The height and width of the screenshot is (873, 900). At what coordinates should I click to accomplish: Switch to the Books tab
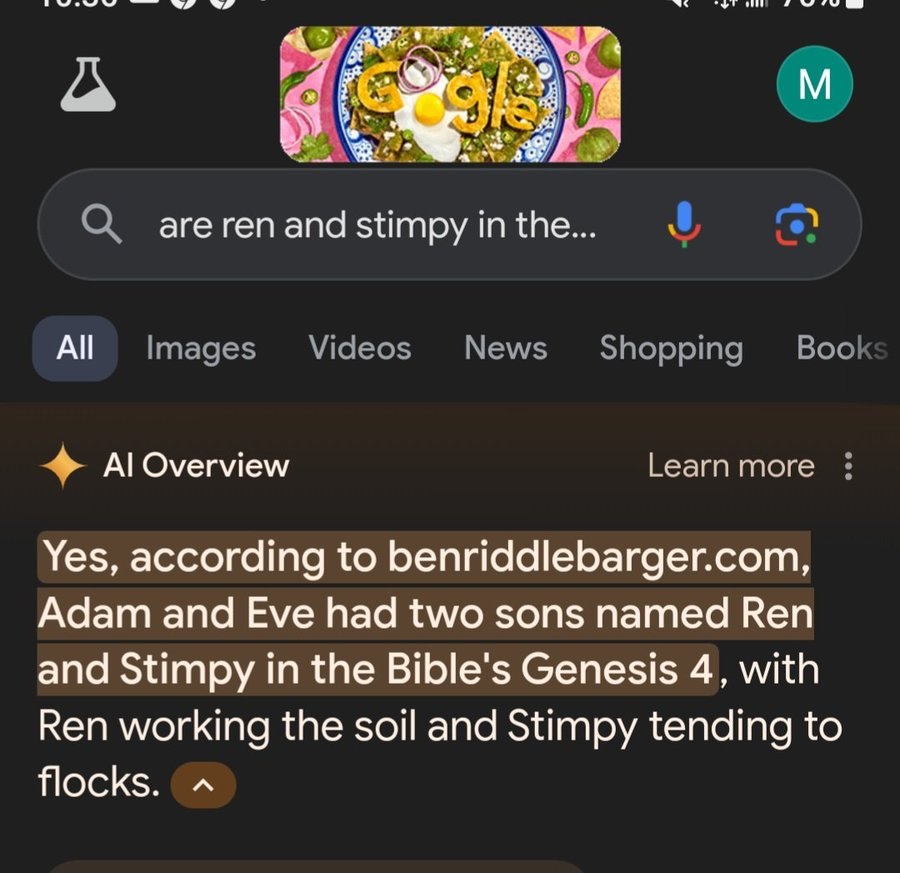(x=841, y=348)
